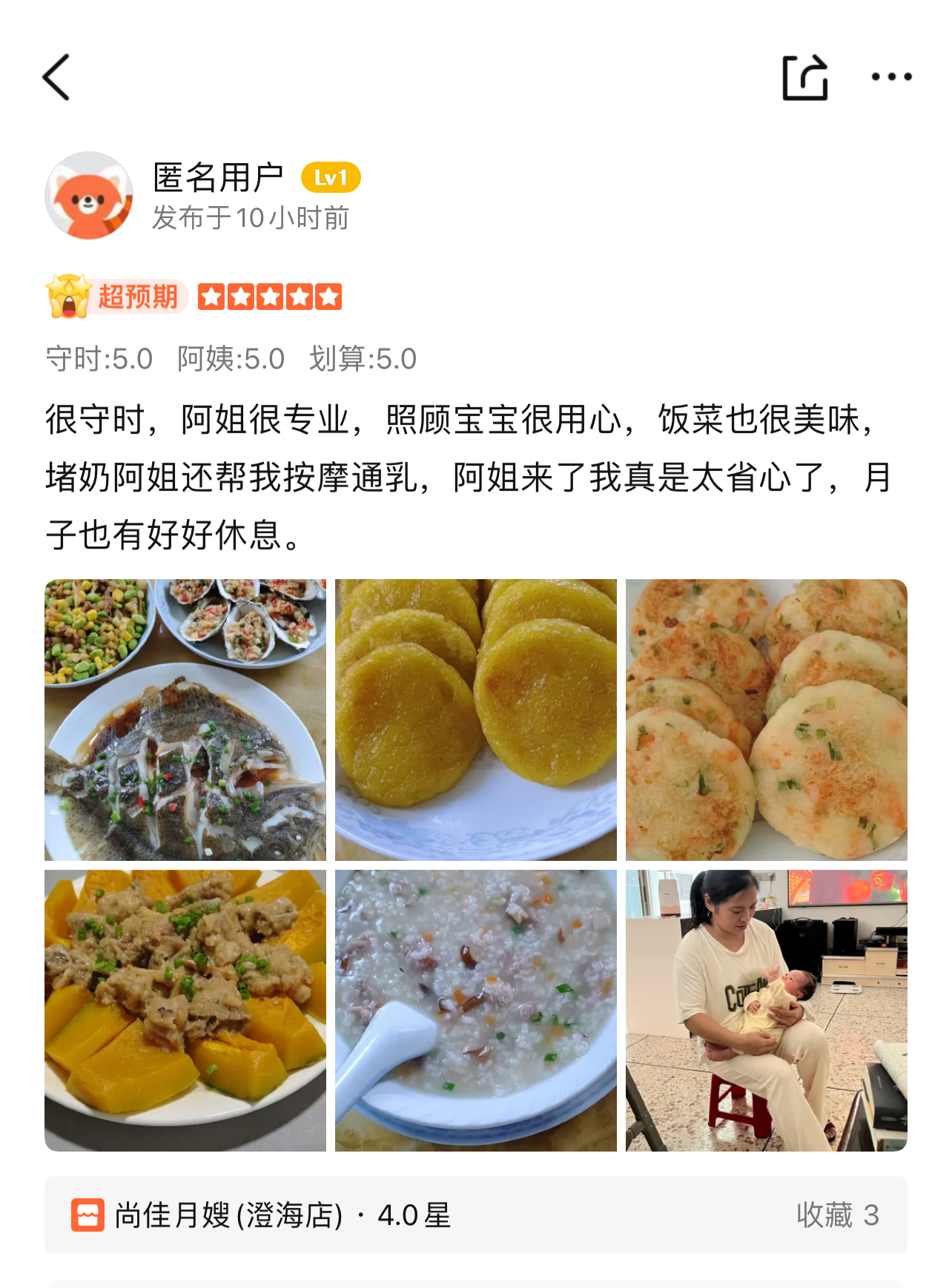Viewport: 952px width, 1288px height.
Task: Open the anonymous user's avatar
Action: (x=89, y=196)
